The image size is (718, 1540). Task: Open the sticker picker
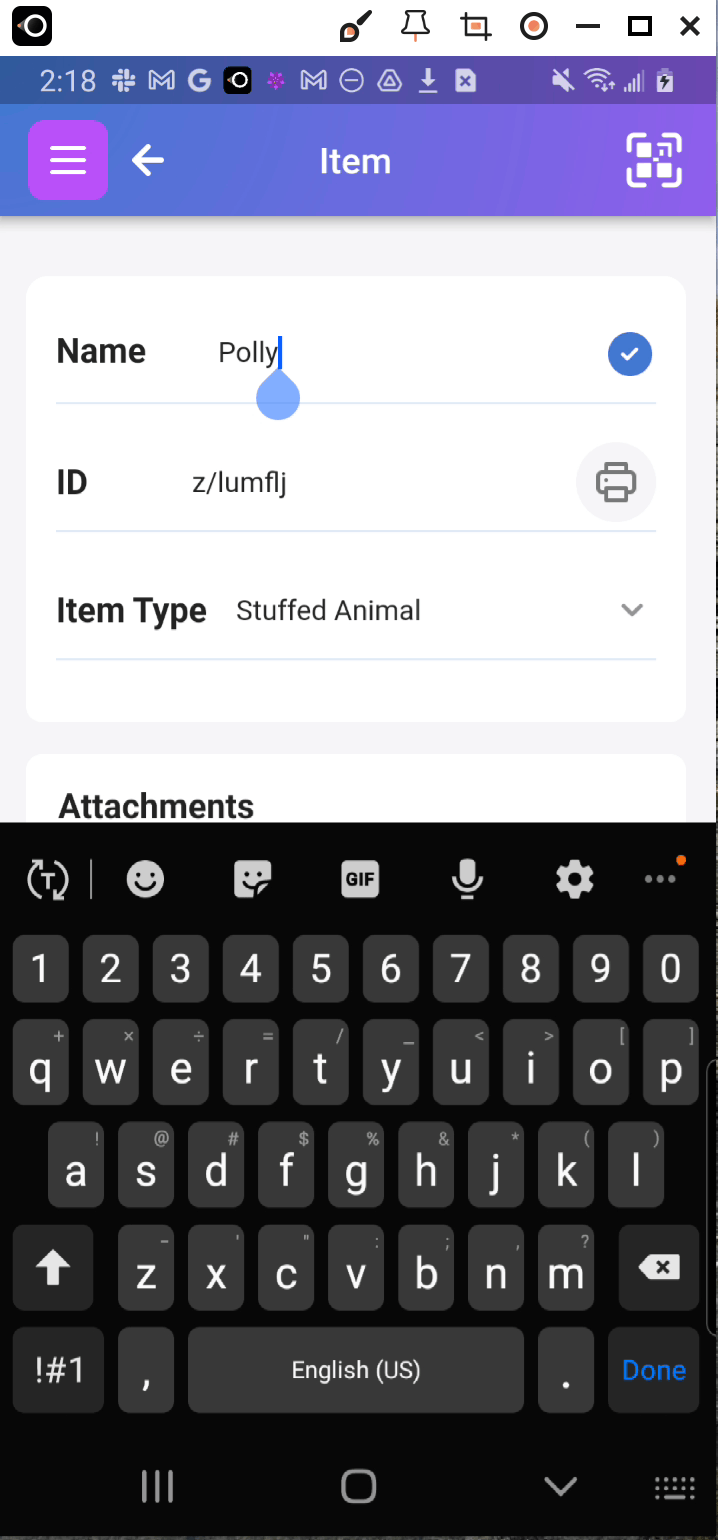(x=252, y=880)
